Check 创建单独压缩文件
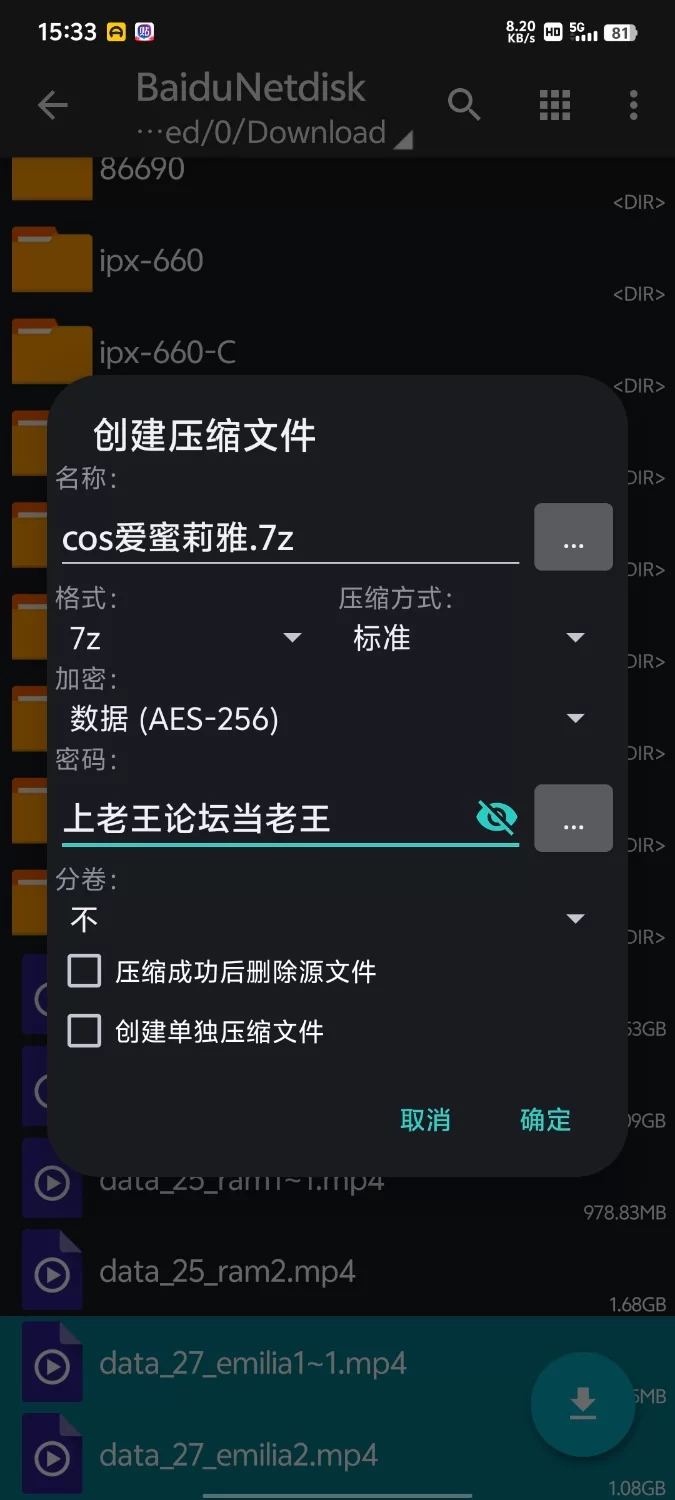This screenshot has width=675, height=1500. (x=85, y=1031)
